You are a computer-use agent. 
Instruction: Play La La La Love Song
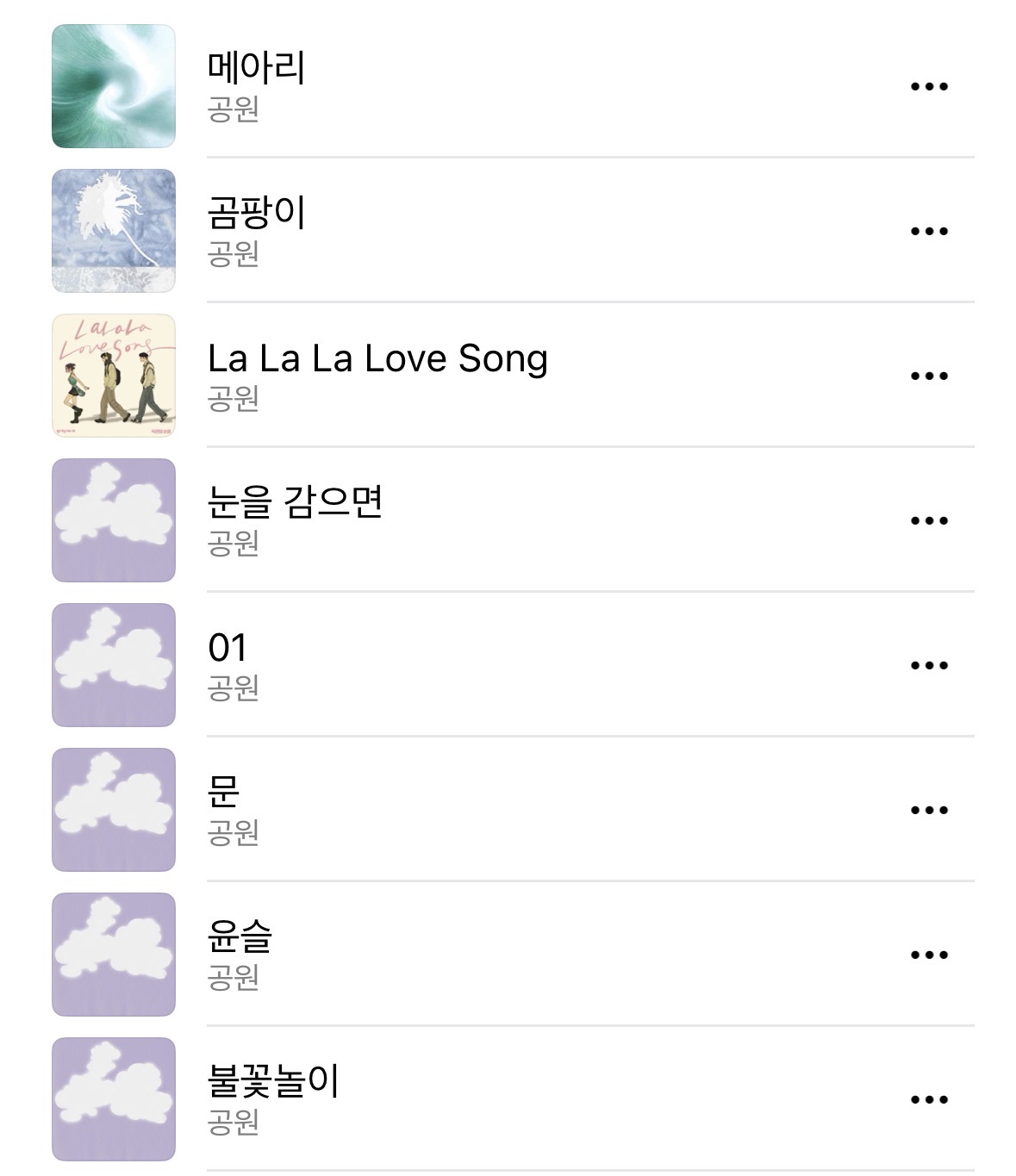point(377,358)
